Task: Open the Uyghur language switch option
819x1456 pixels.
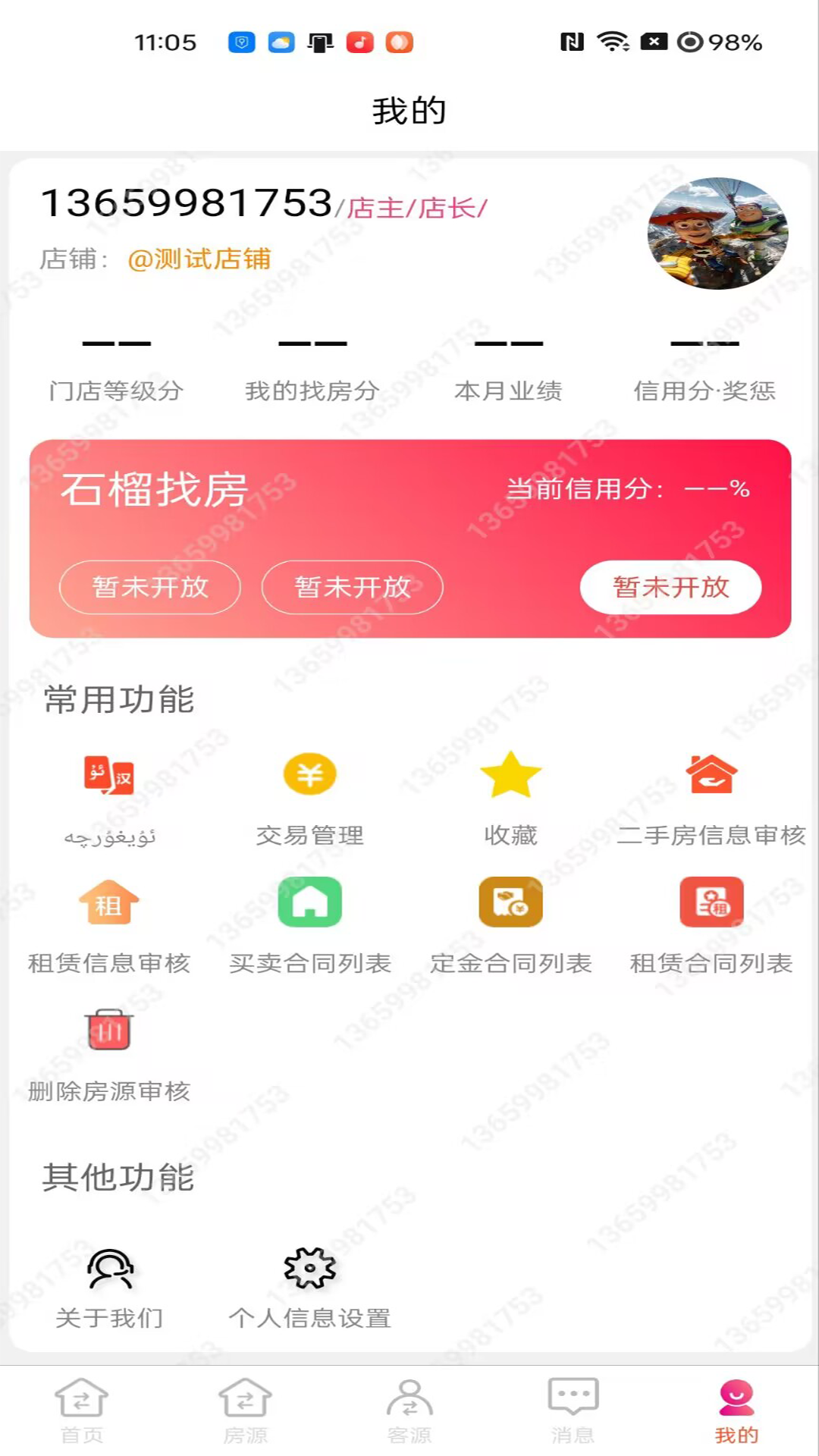Action: click(109, 798)
